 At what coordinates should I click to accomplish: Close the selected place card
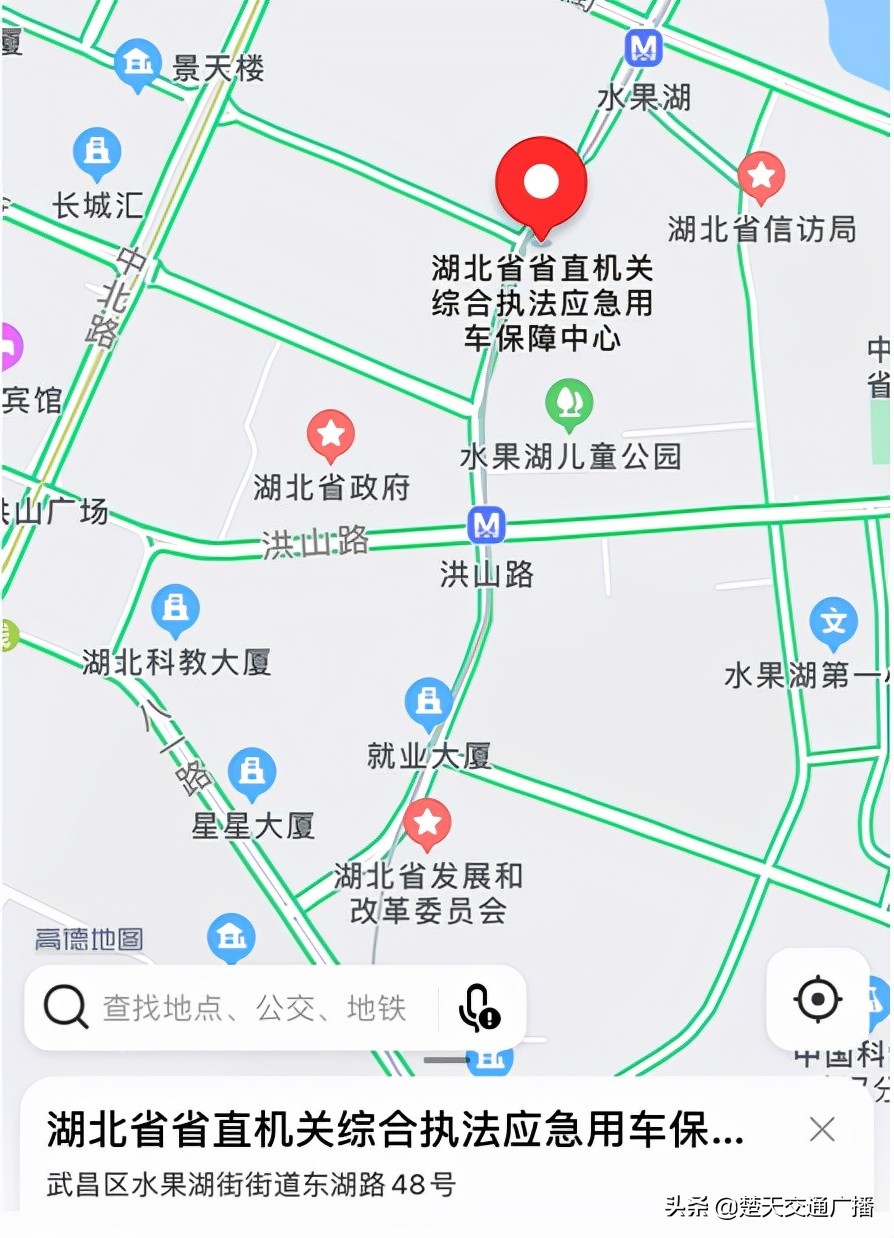coord(822,1130)
